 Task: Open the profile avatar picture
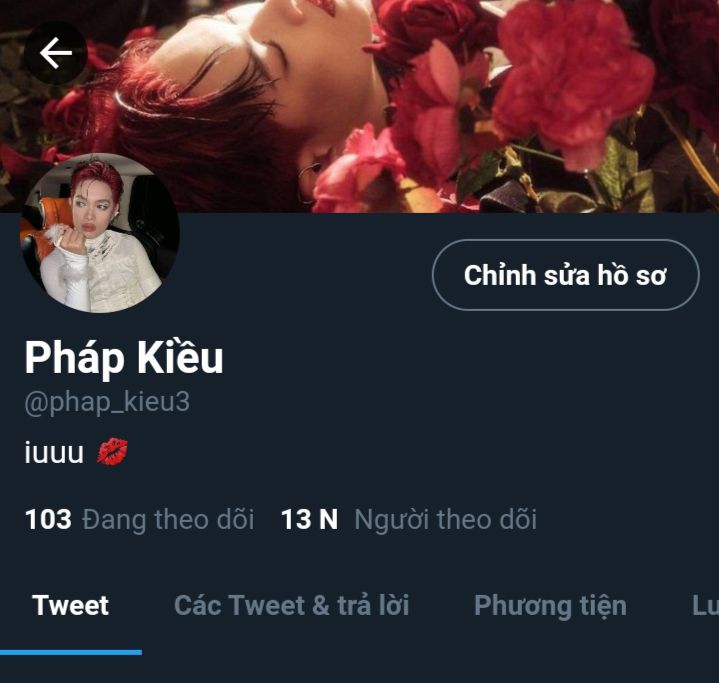pyautogui.click(x=100, y=233)
